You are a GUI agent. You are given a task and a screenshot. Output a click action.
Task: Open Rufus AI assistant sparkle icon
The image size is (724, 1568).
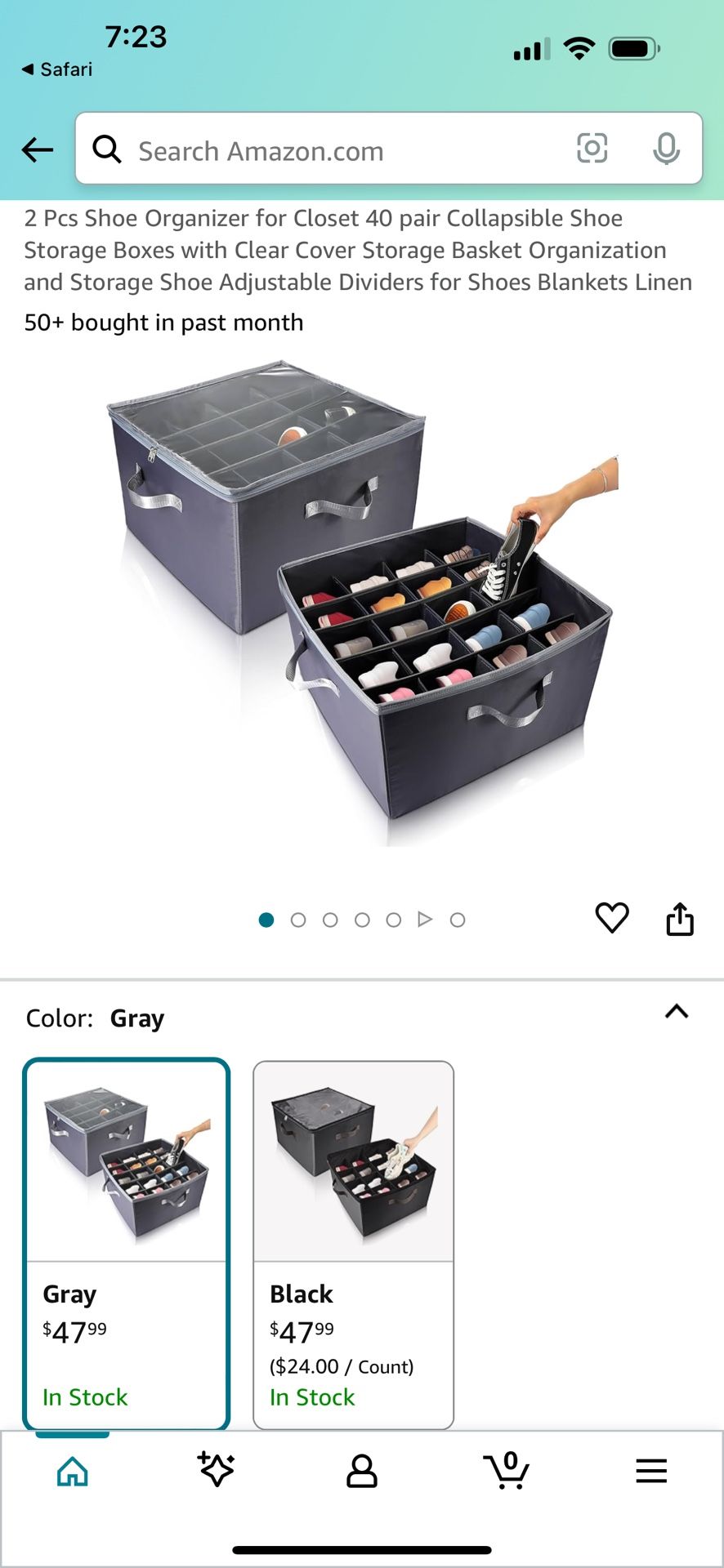coord(217,1470)
